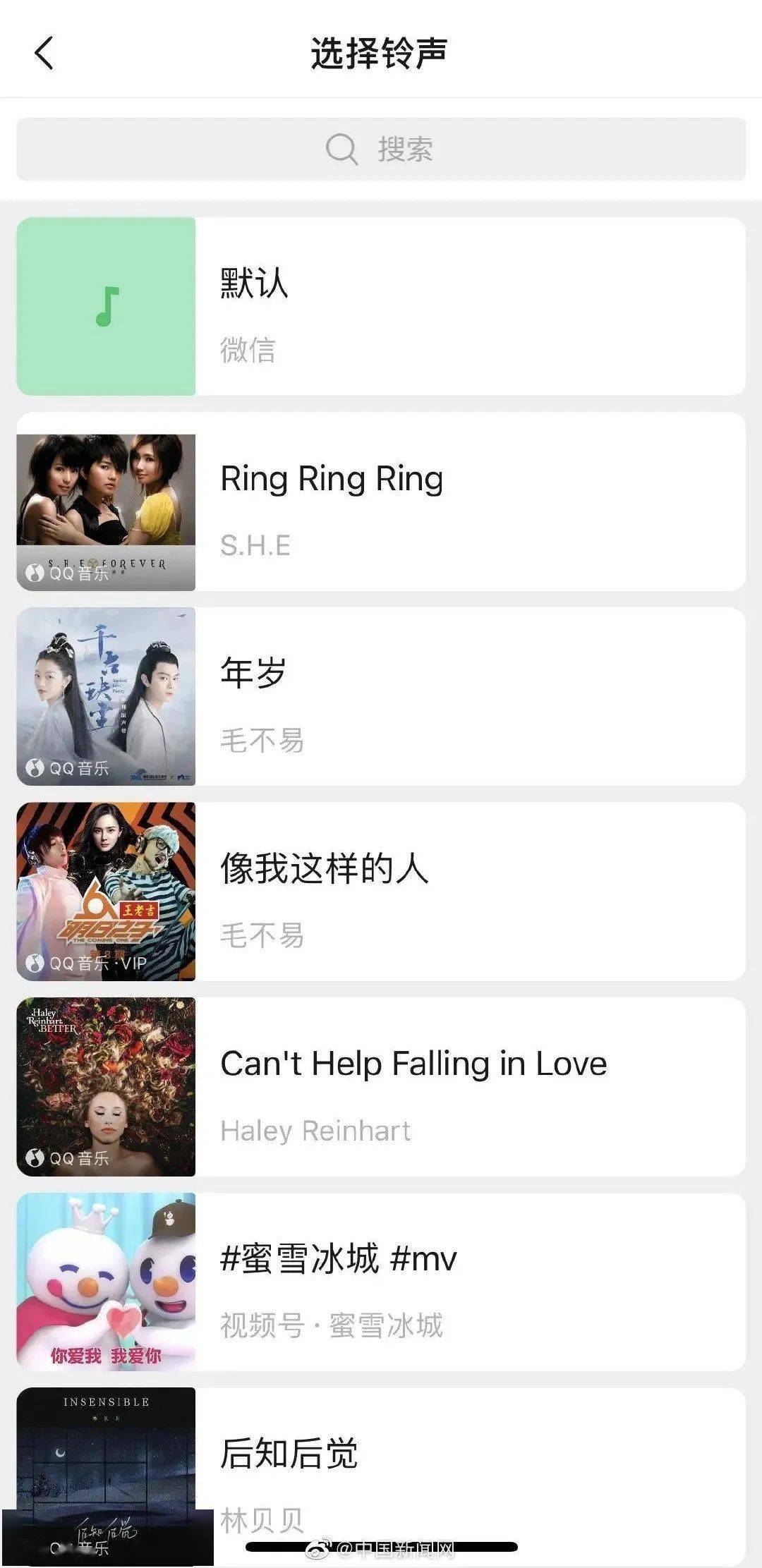Select the 默认 WeChat ringtone
The height and width of the screenshot is (1568, 762).
(381, 306)
